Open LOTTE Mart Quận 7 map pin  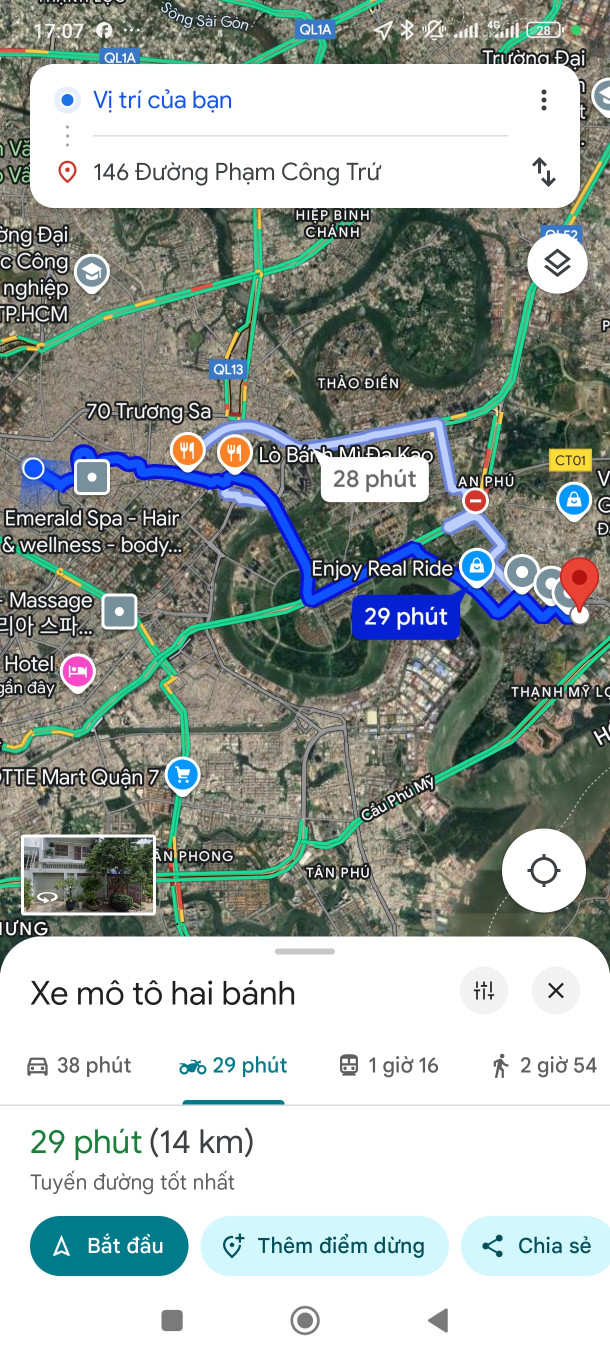pyautogui.click(x=181, y=775)
